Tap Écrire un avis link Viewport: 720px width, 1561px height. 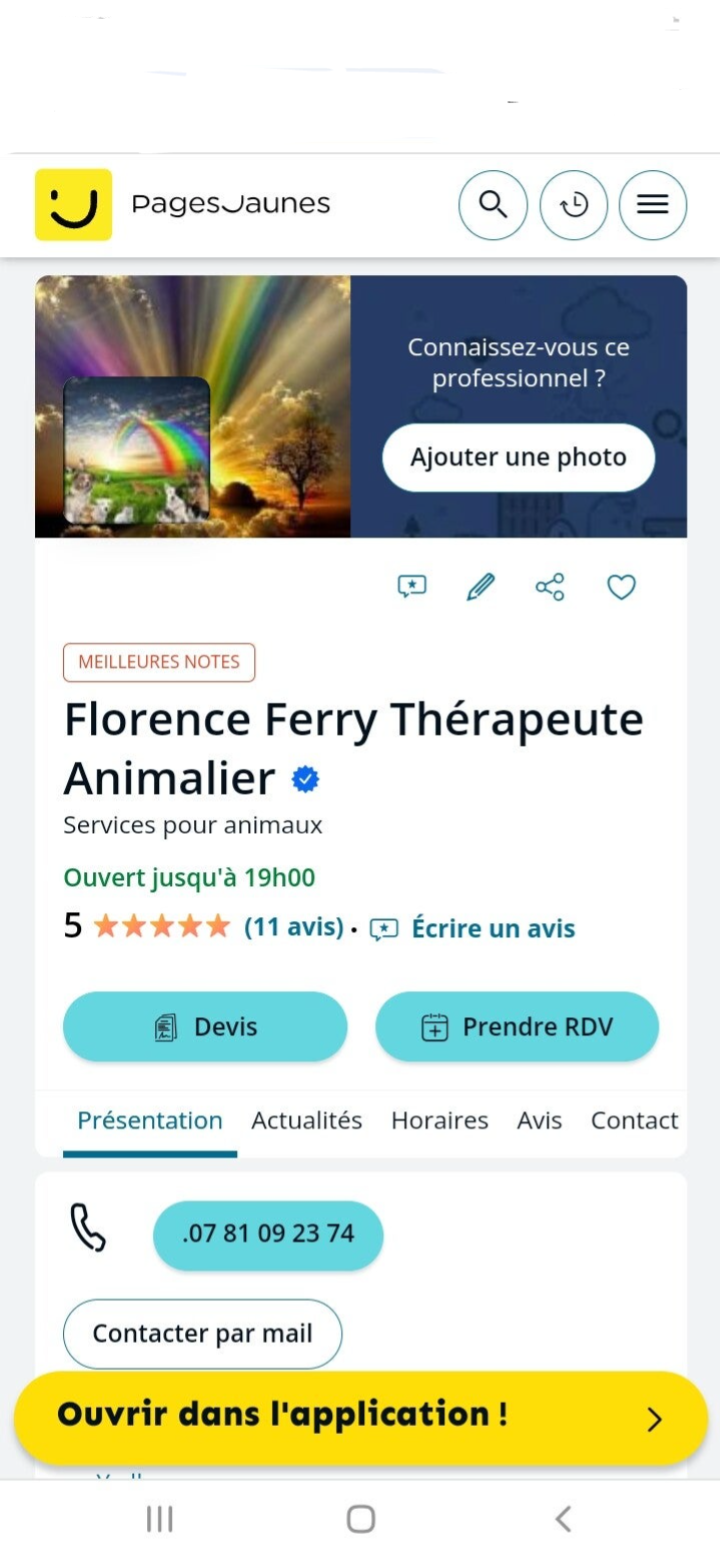click(492, 928)
